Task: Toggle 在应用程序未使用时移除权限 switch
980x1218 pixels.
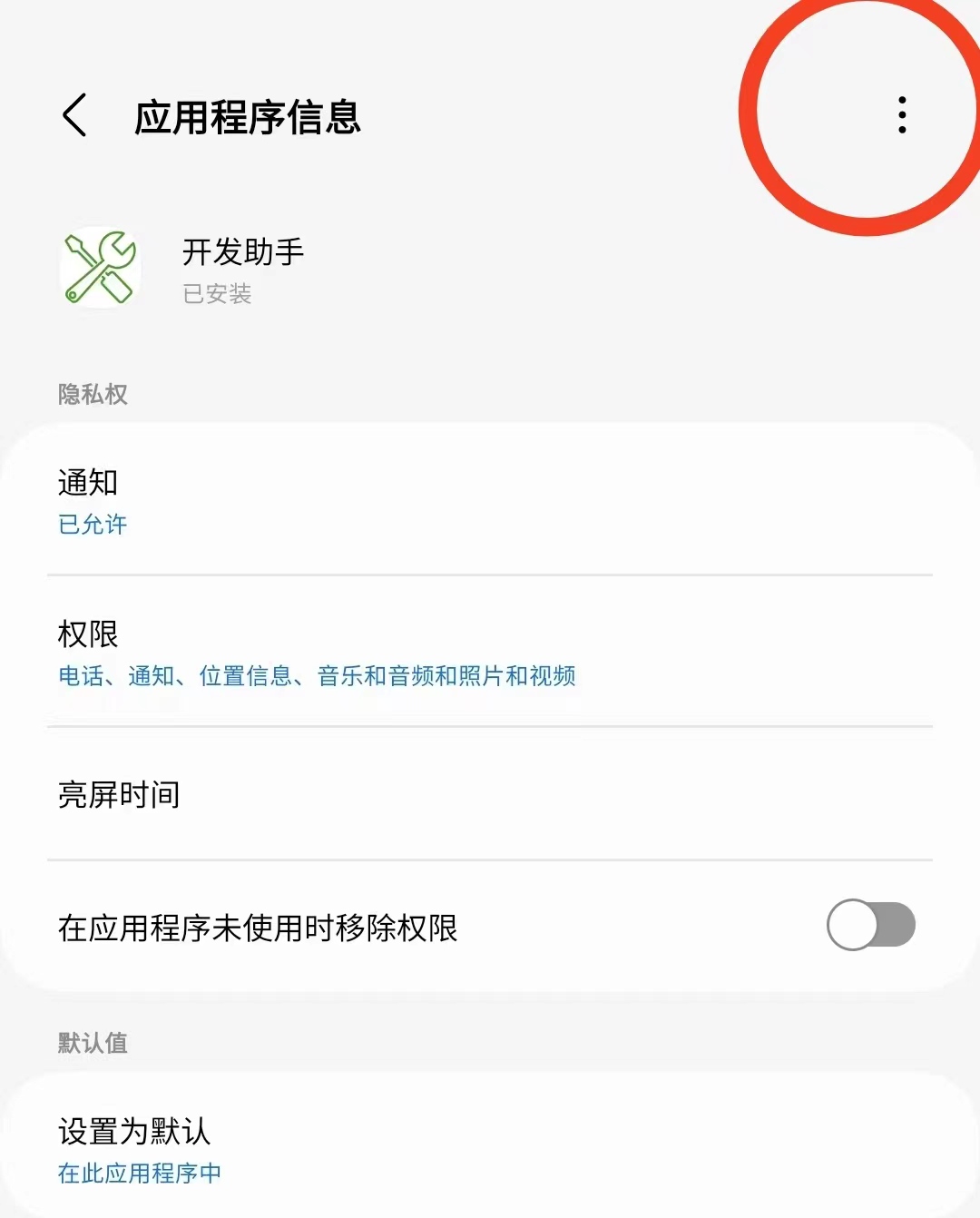Action: [x=870, y=925]
